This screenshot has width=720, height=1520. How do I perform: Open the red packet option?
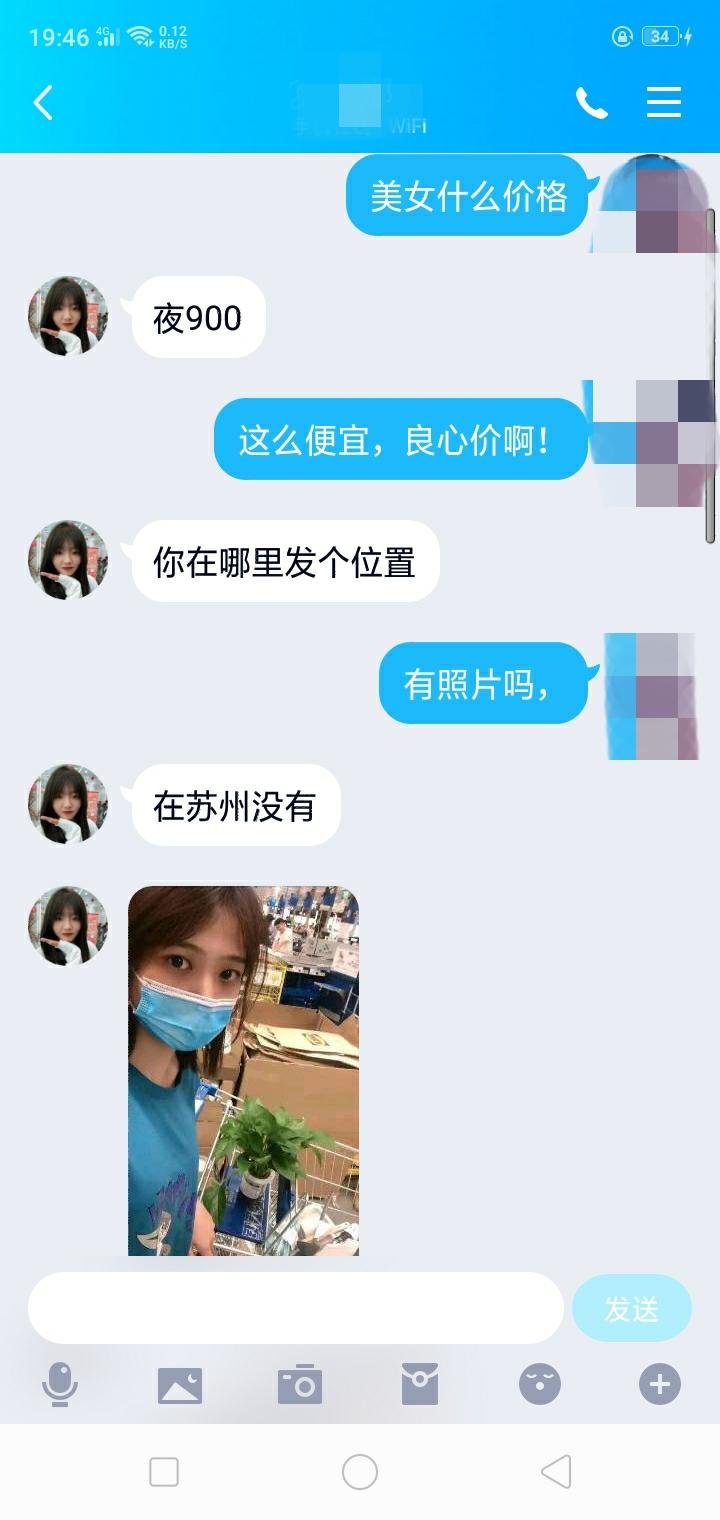click(x=419, y=1385)
